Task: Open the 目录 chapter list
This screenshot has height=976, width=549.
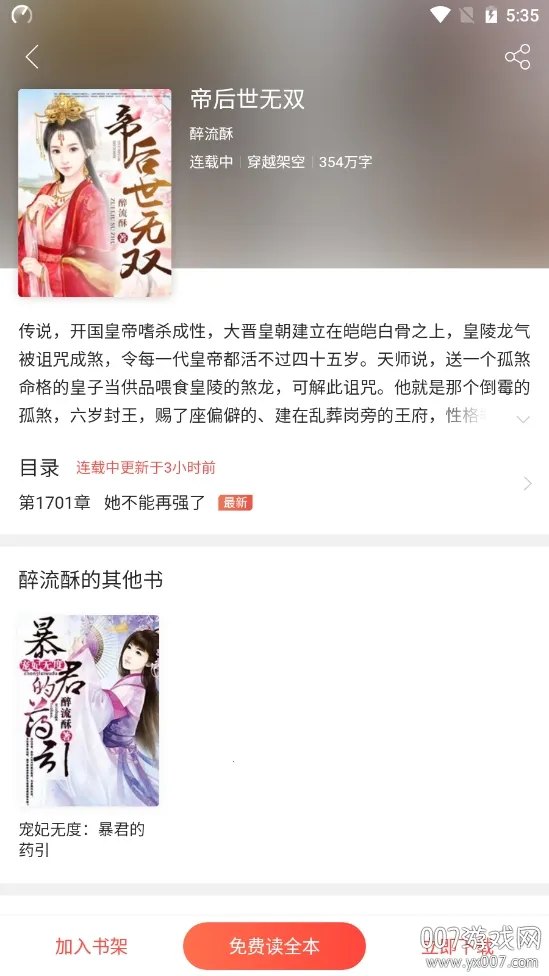Action: (x=274, y=468)
